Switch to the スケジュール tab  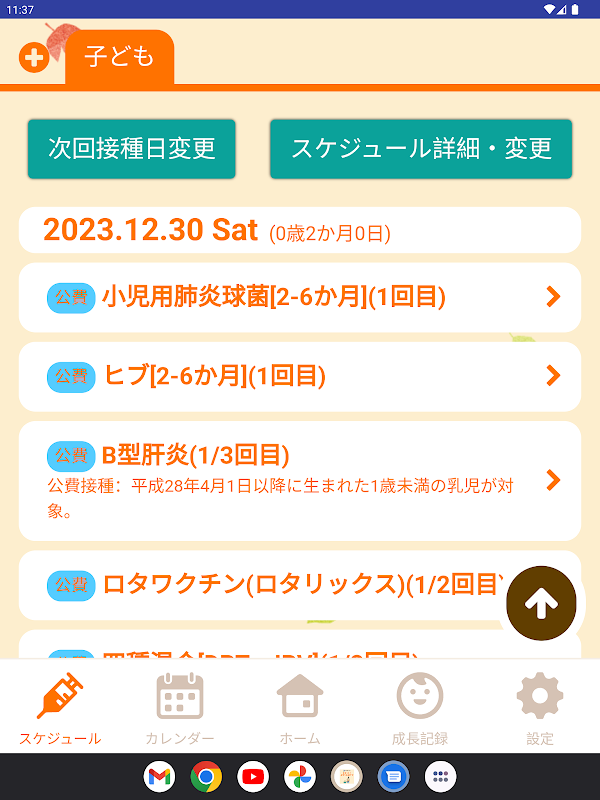[60, 710]
